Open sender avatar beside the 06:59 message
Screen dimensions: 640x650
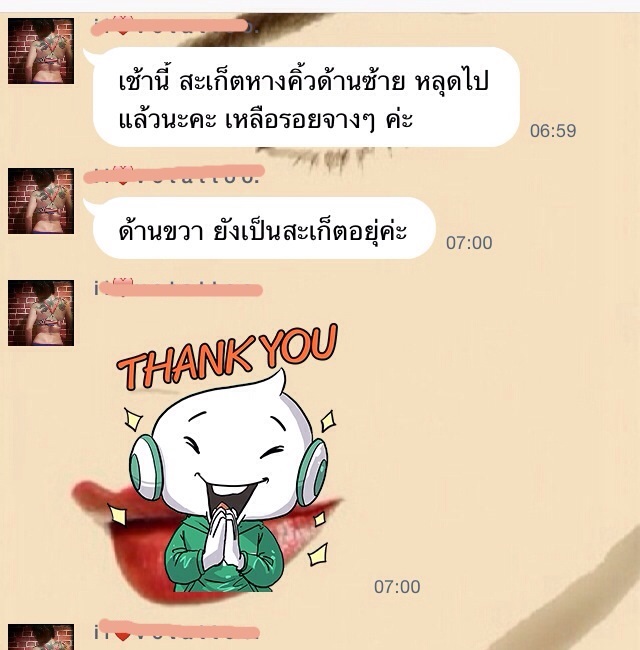coord(40,51)
